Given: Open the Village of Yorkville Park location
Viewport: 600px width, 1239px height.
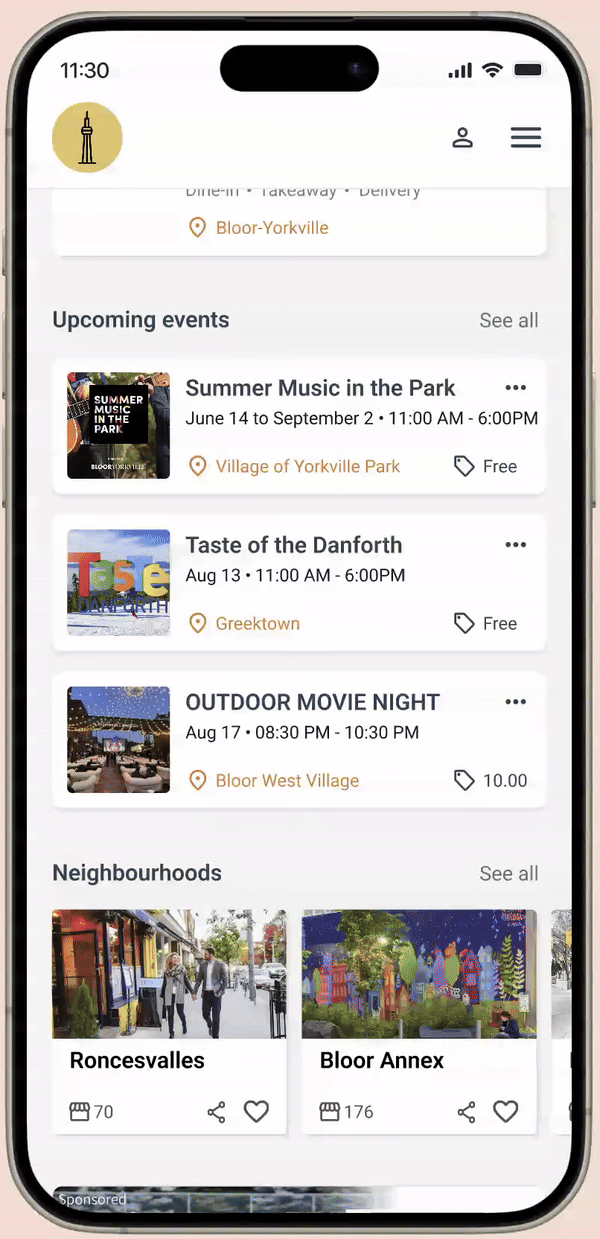Looking at the screenshot, I should point(307,466).
